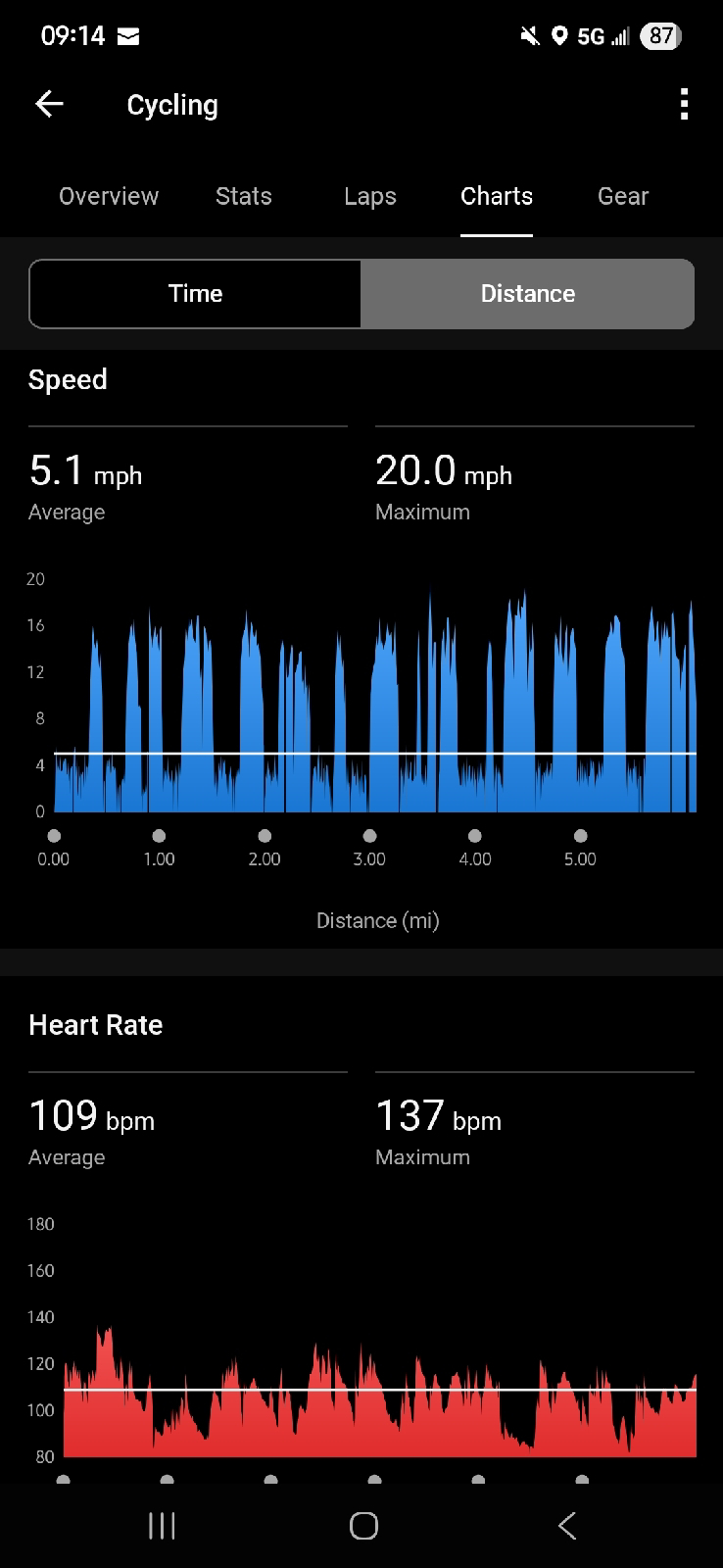Switch to the Overview tab

pyautogui.click(x=109, y=196)
